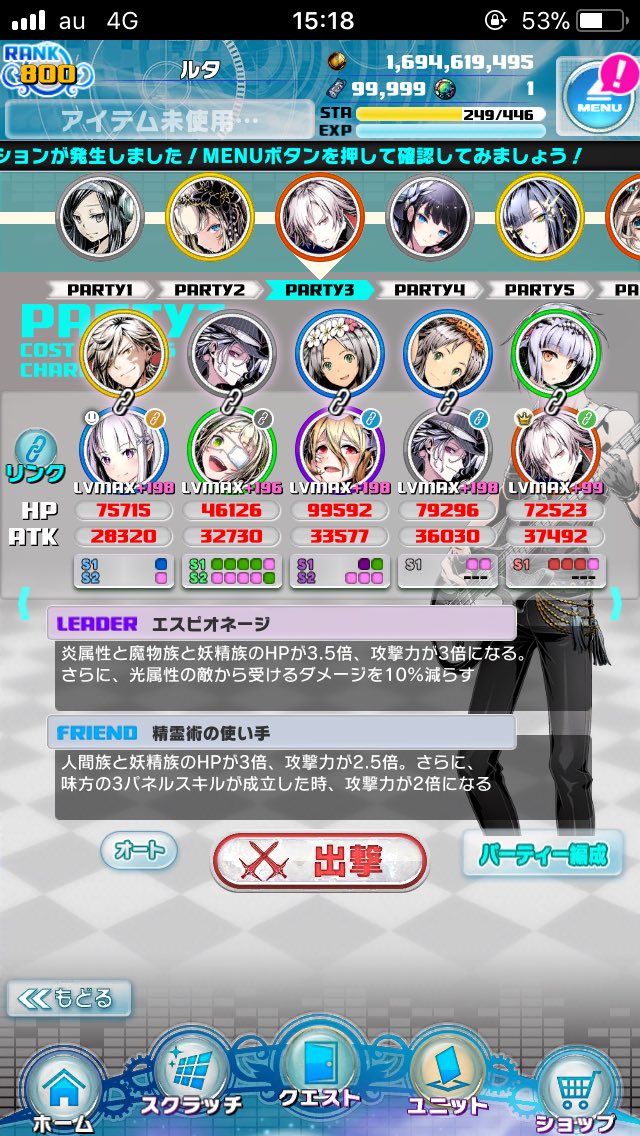The width and height of the screenshot is (640, 1136).
Task: Switch to the PARTY2 tab
Action: (x=210, y=290)
